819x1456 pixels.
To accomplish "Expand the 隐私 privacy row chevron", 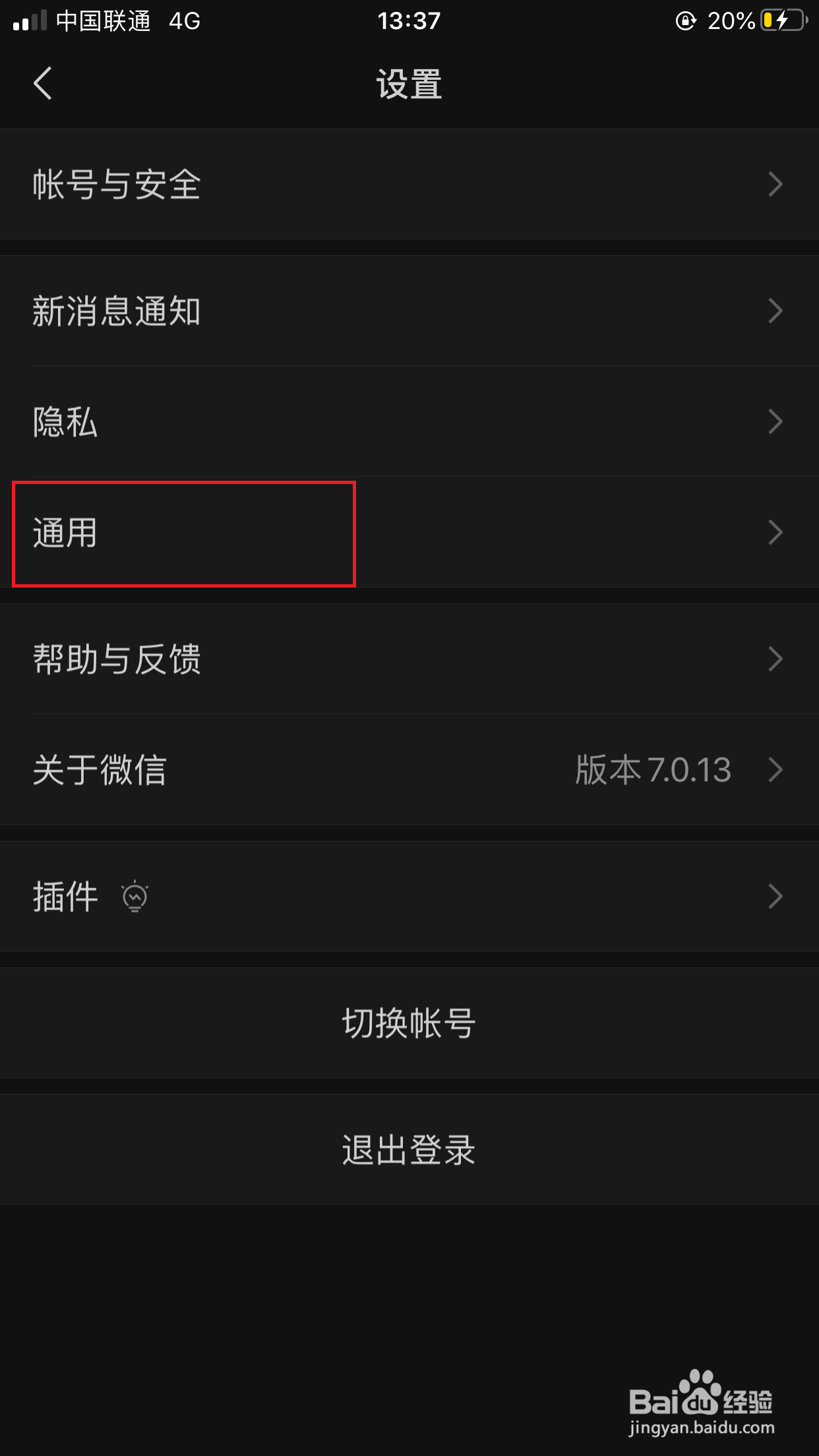I will (x=776, y=421).
